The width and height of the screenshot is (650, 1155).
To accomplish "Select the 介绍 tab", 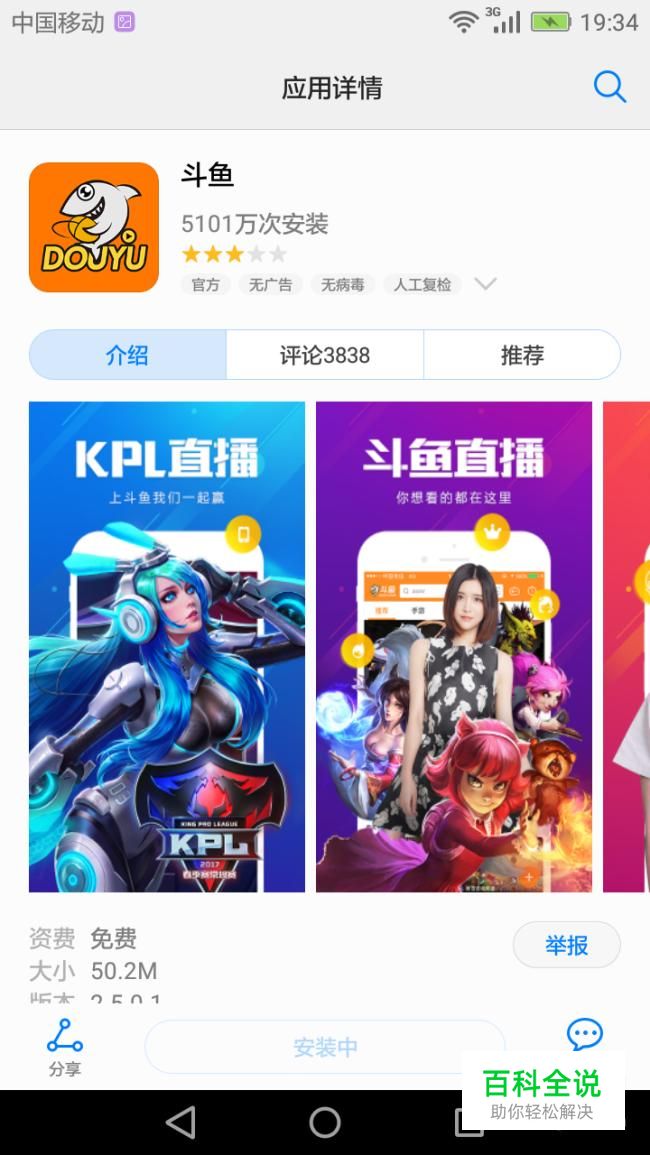I will [128, 355].
